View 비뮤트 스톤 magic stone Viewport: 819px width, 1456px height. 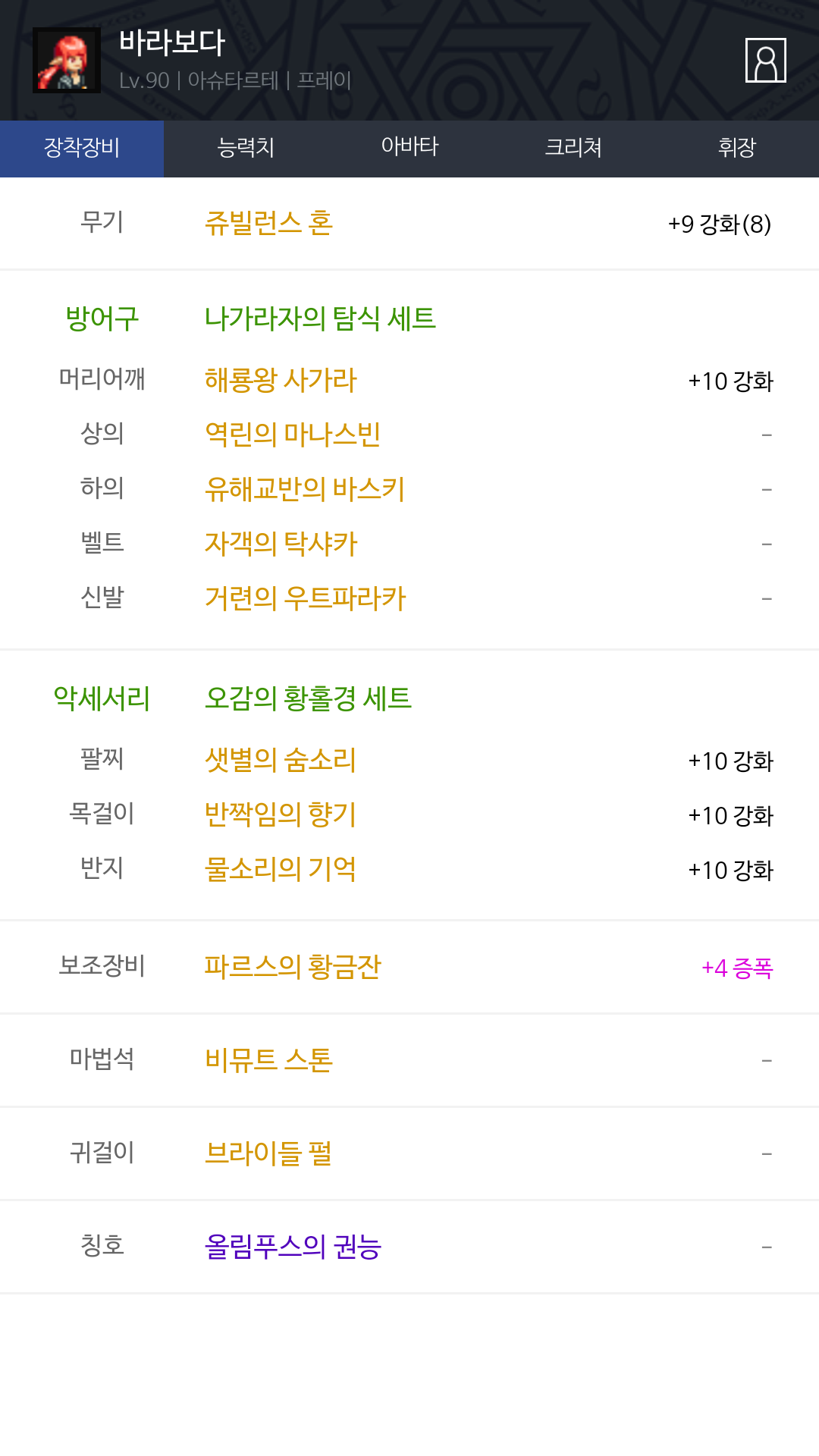pos(268,1059)
